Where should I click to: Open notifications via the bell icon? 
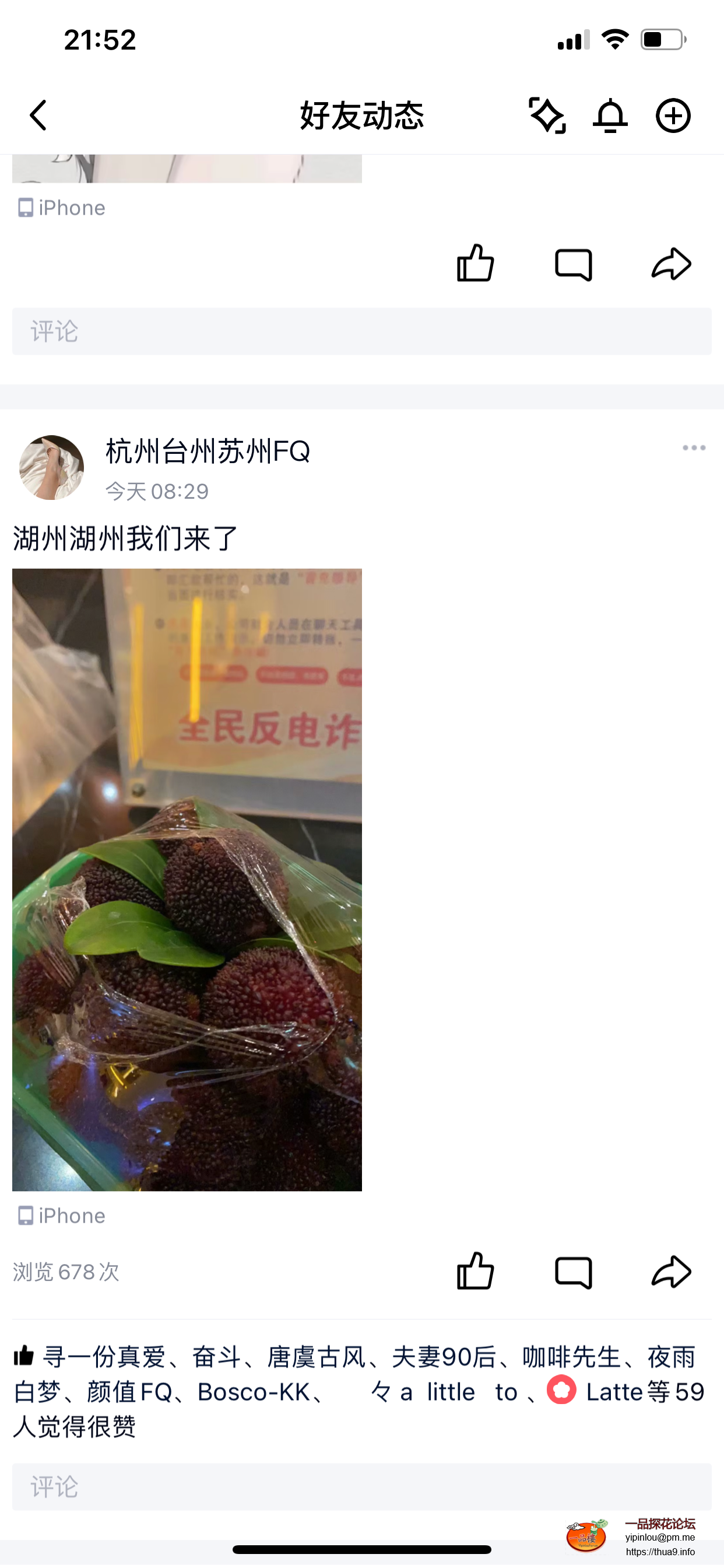(x=610, y=116)
